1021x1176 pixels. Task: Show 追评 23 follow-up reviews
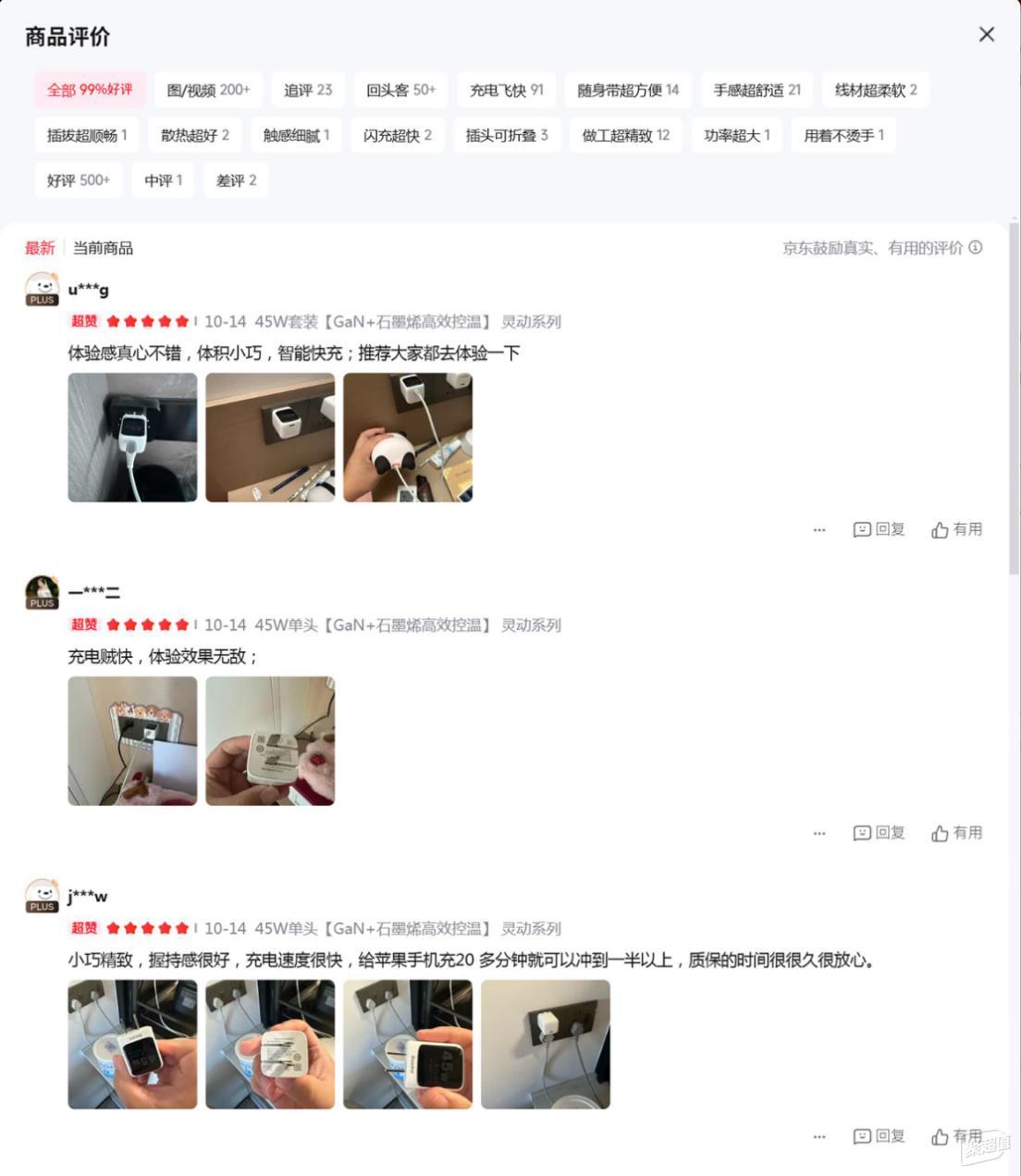click(x=307, y=90)
